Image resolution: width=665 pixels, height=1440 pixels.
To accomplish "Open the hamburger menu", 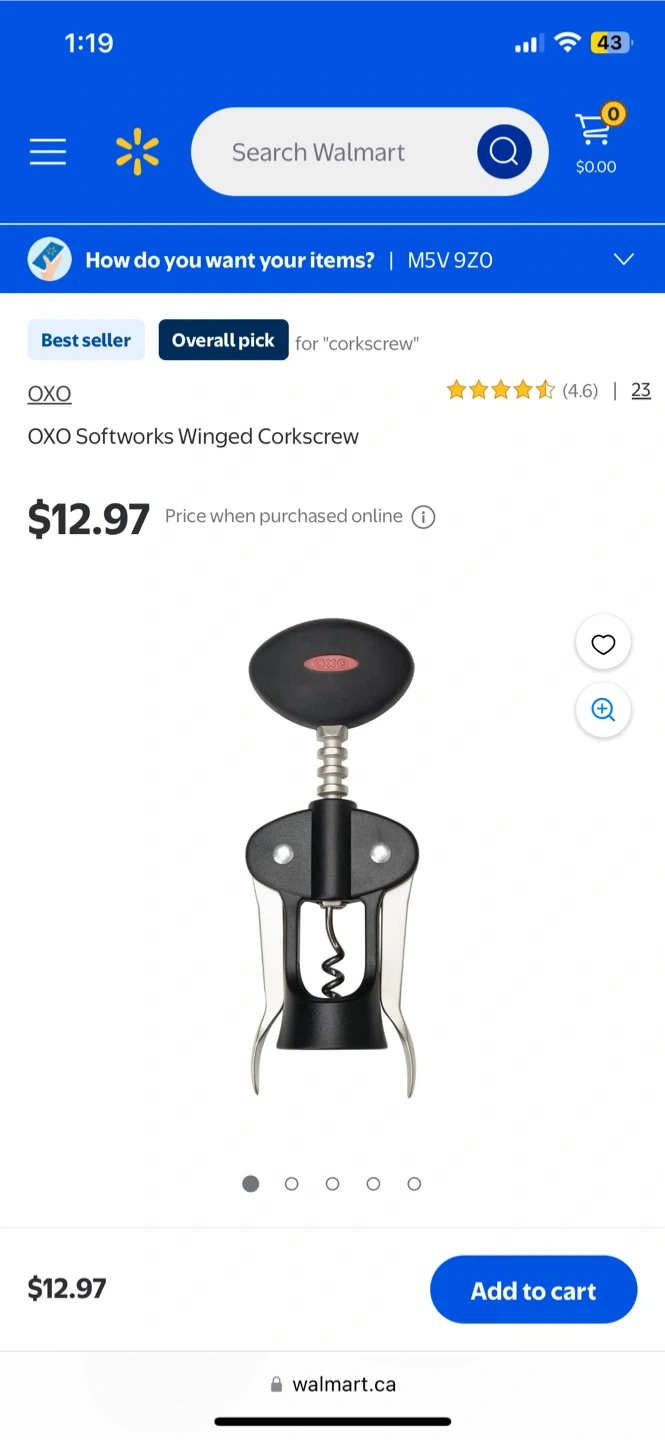I will [47, 152].
